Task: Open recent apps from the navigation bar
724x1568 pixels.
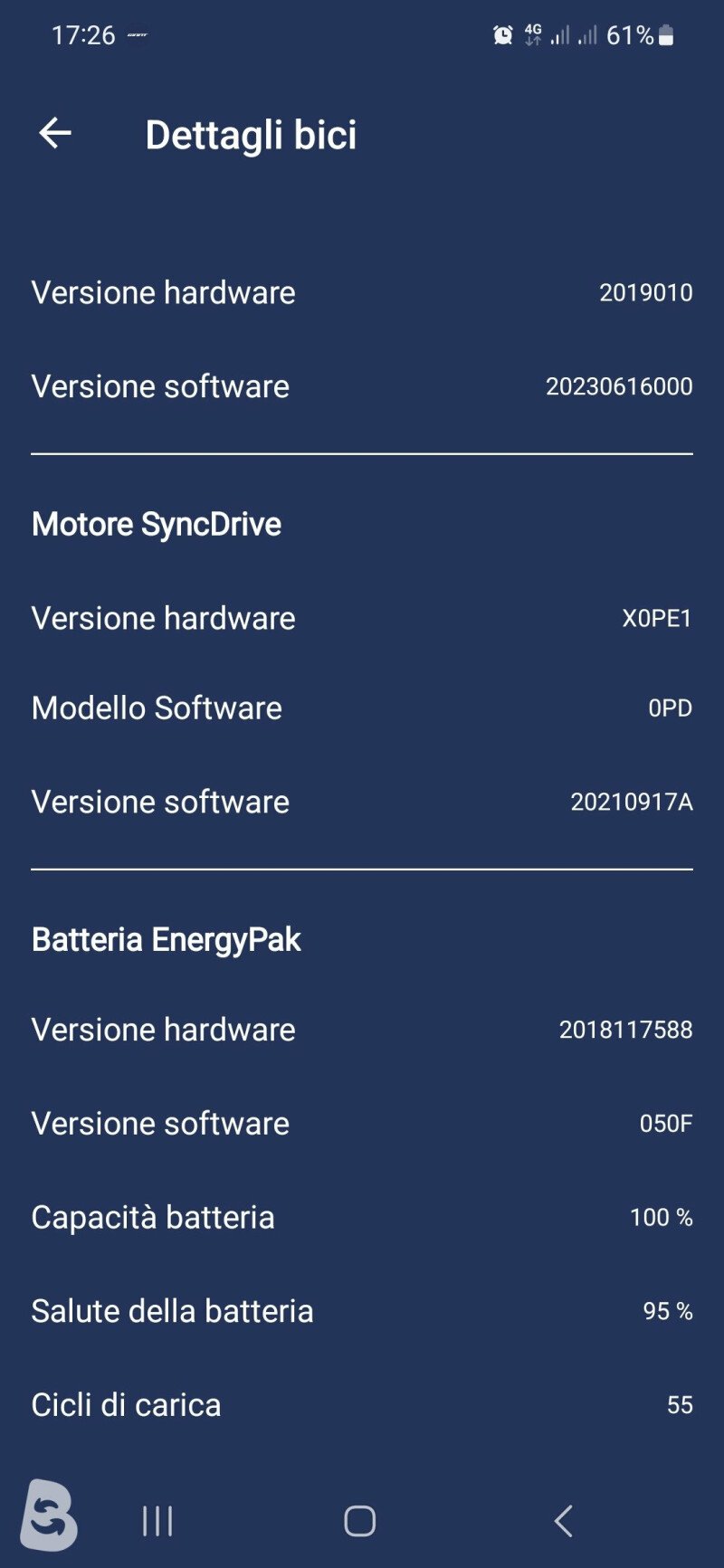Action: pyautogui.click(x=157, y=1521)
